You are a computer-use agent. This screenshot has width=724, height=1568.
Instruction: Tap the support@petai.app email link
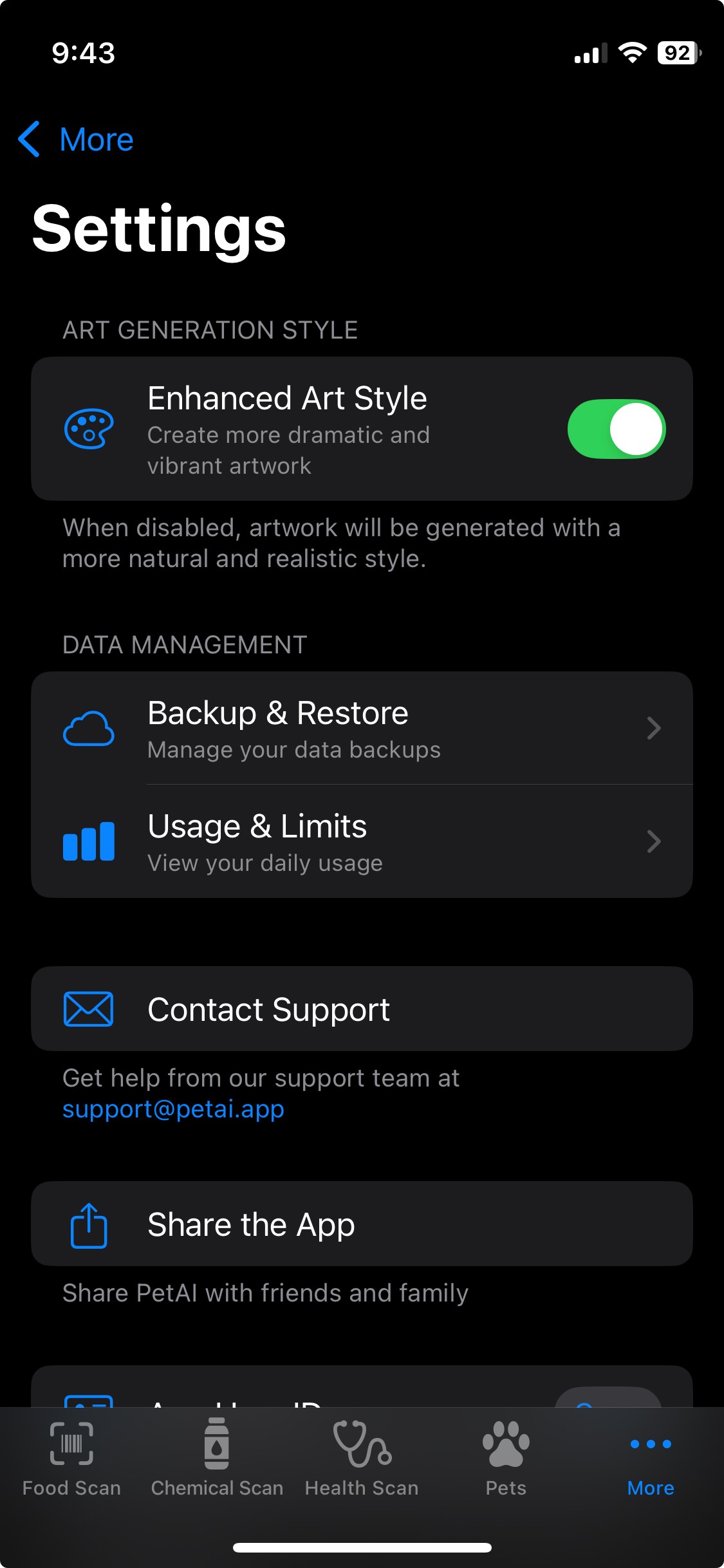pos(173,1109)
